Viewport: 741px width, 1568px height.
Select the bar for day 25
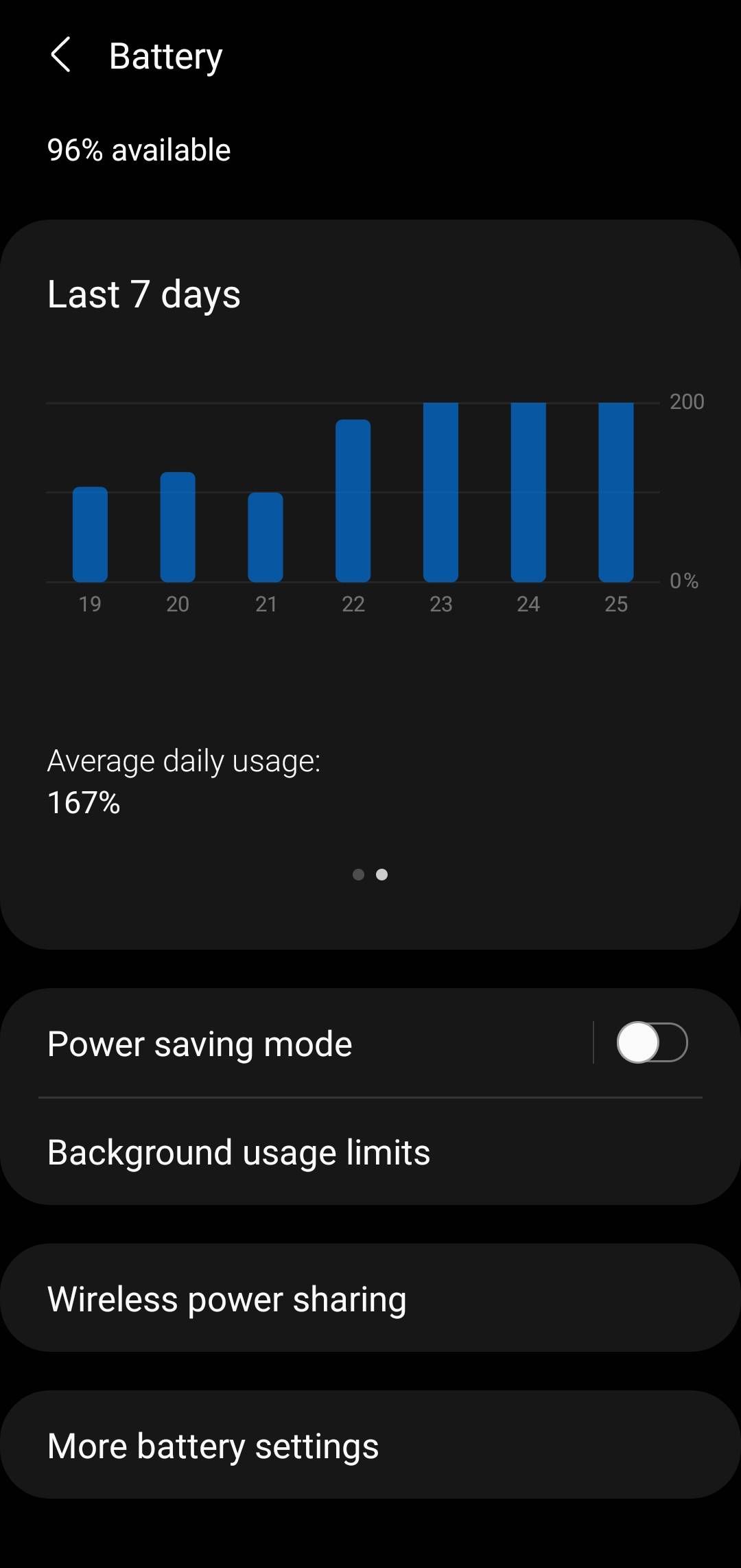point(616,493)
